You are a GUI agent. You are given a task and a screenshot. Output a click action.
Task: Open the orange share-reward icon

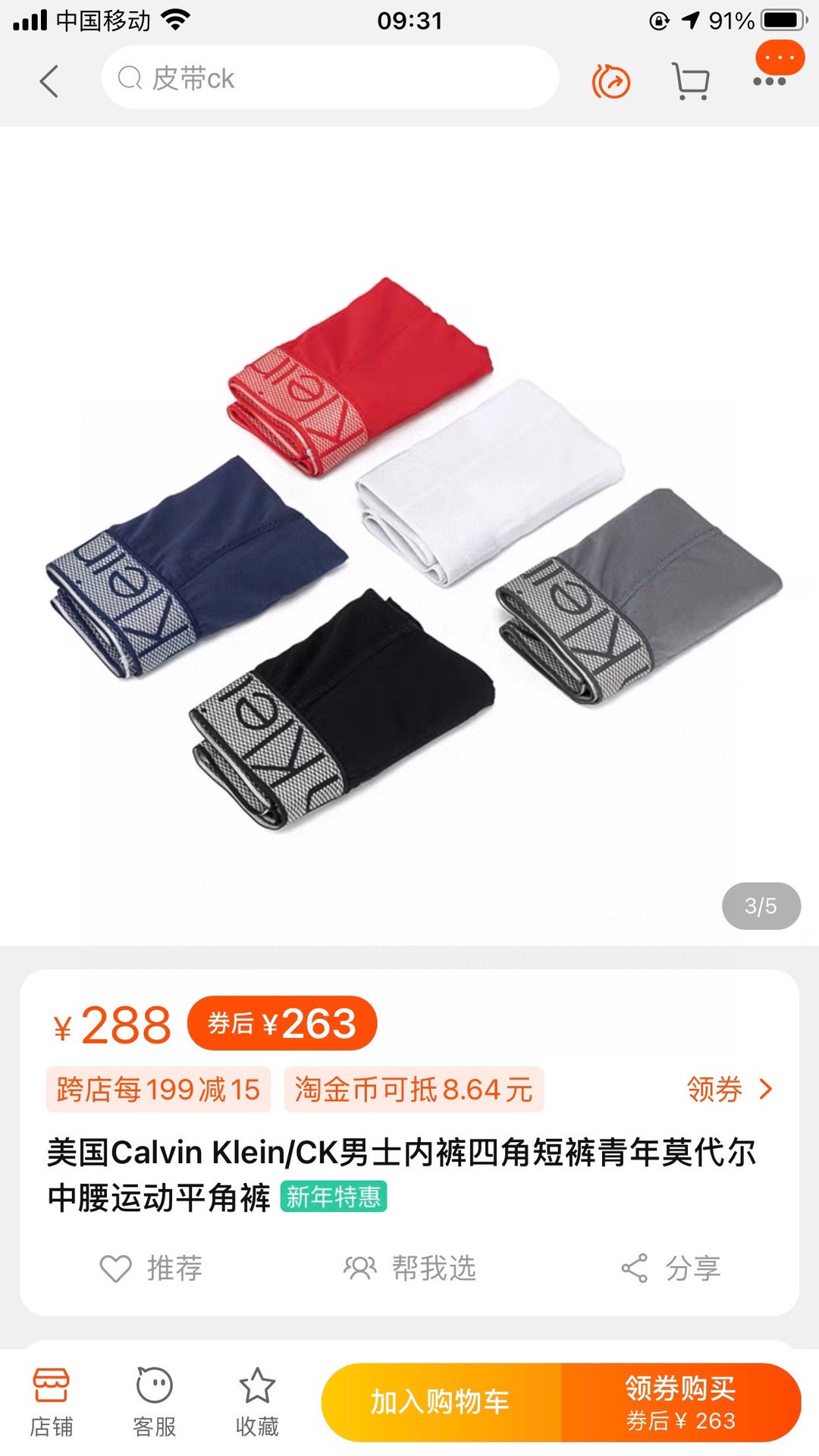(x=611, y=81)
